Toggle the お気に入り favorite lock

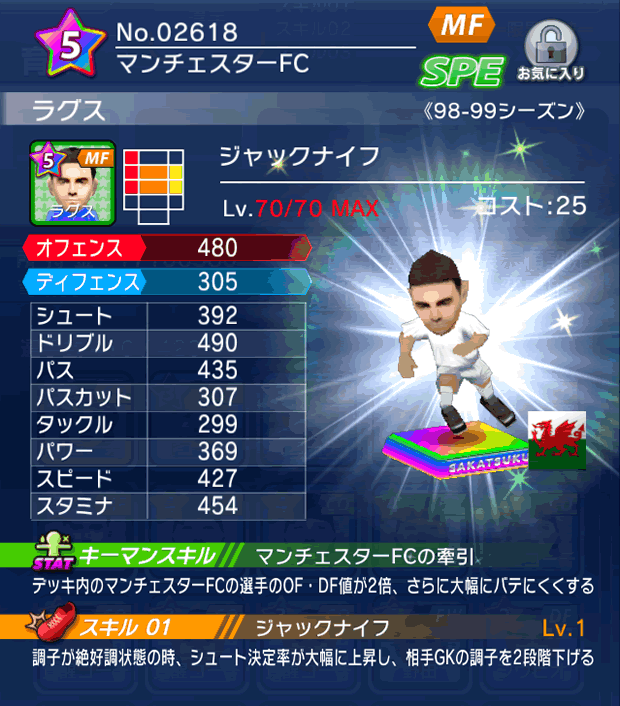point(550,53)
